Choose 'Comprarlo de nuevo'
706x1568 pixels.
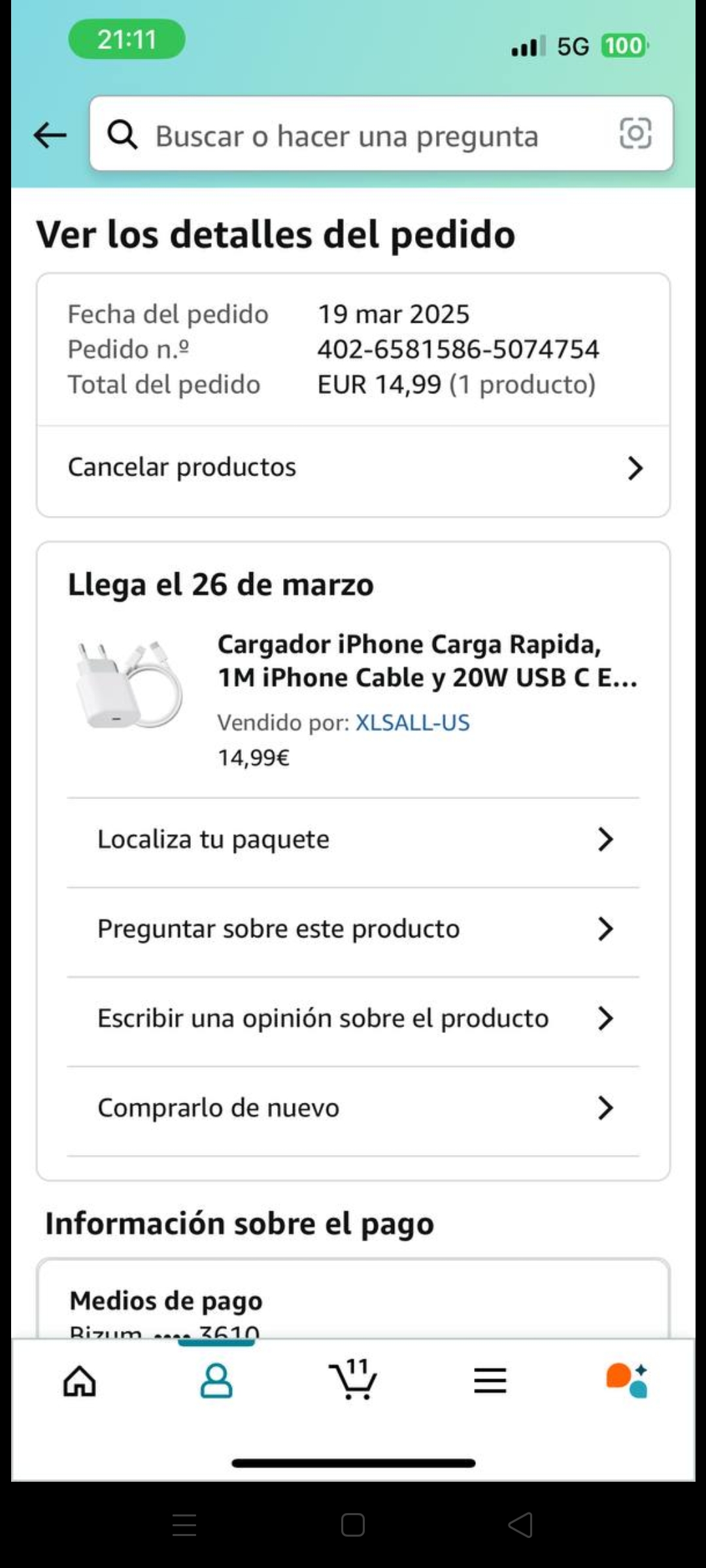(x=353, y=1108)
